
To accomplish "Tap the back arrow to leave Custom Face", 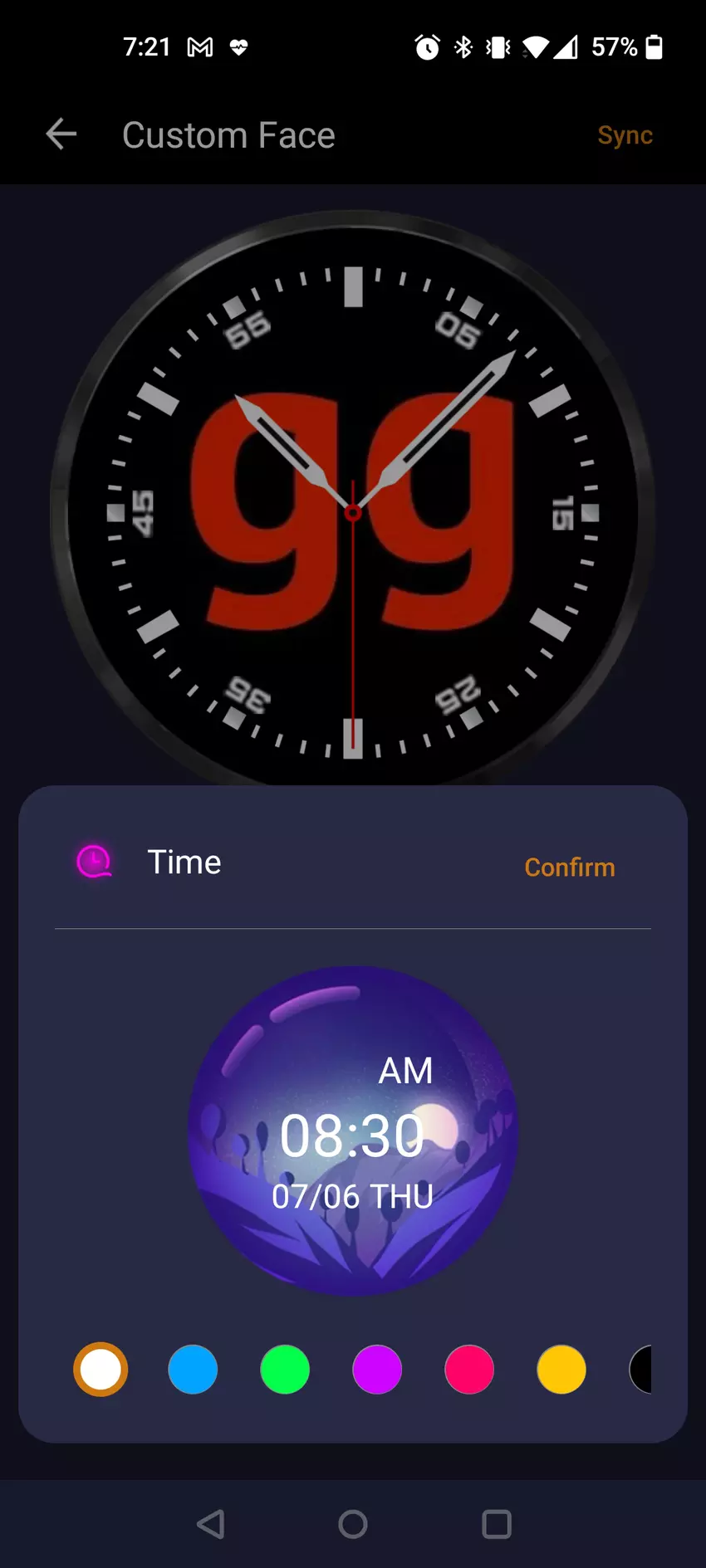I will coord(60,134).
